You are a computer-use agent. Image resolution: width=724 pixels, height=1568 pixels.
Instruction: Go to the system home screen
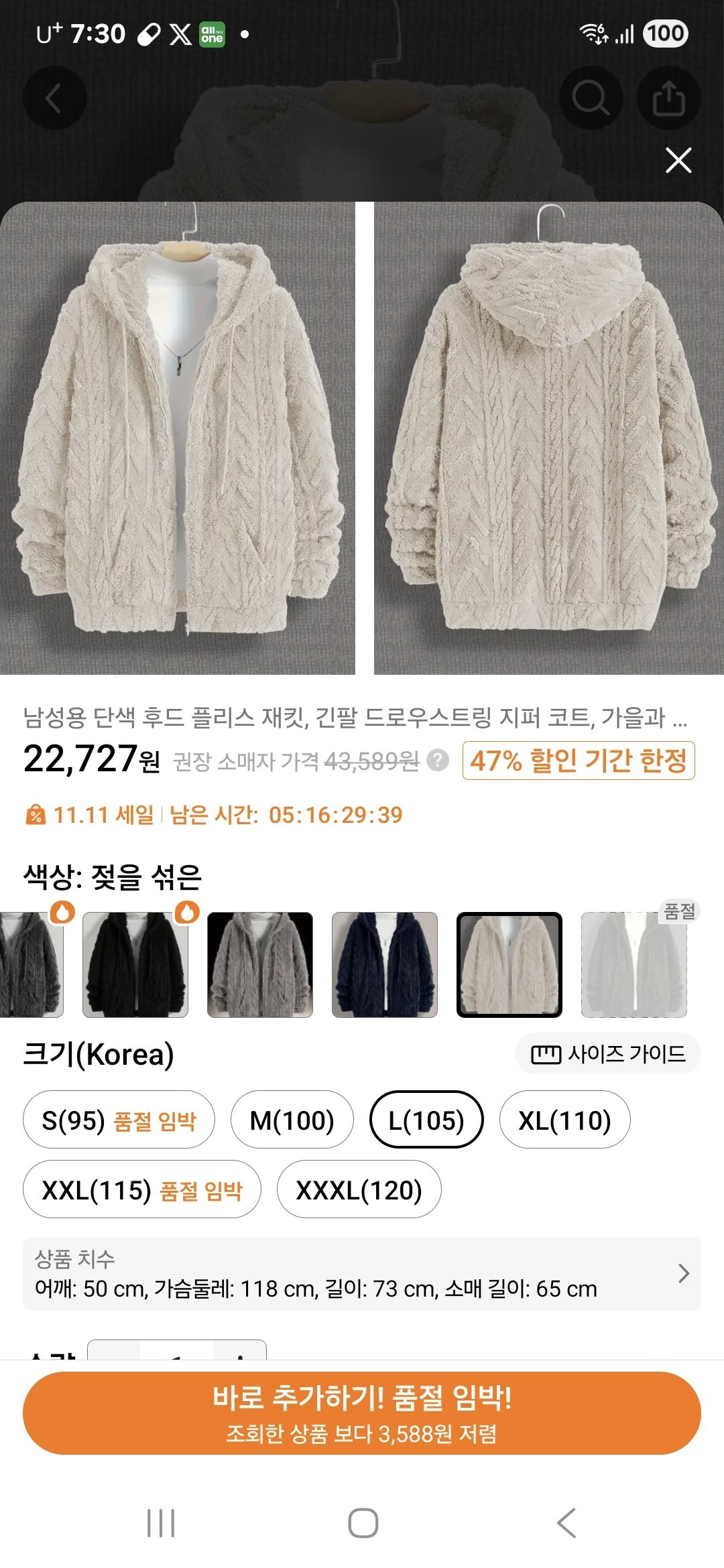[x=363, y=1523]
